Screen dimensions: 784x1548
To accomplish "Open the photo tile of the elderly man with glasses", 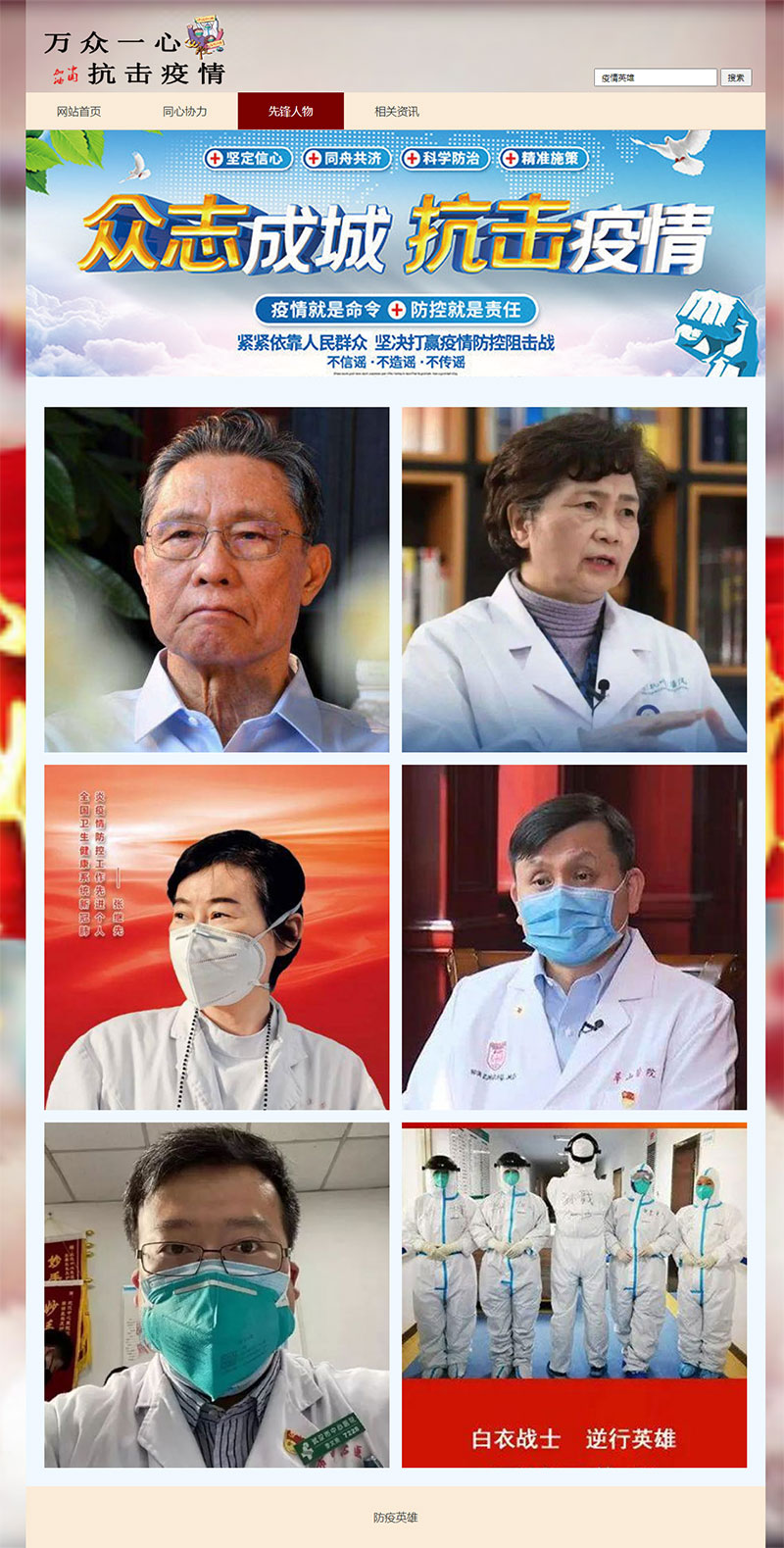I will [x=217, y=579].
